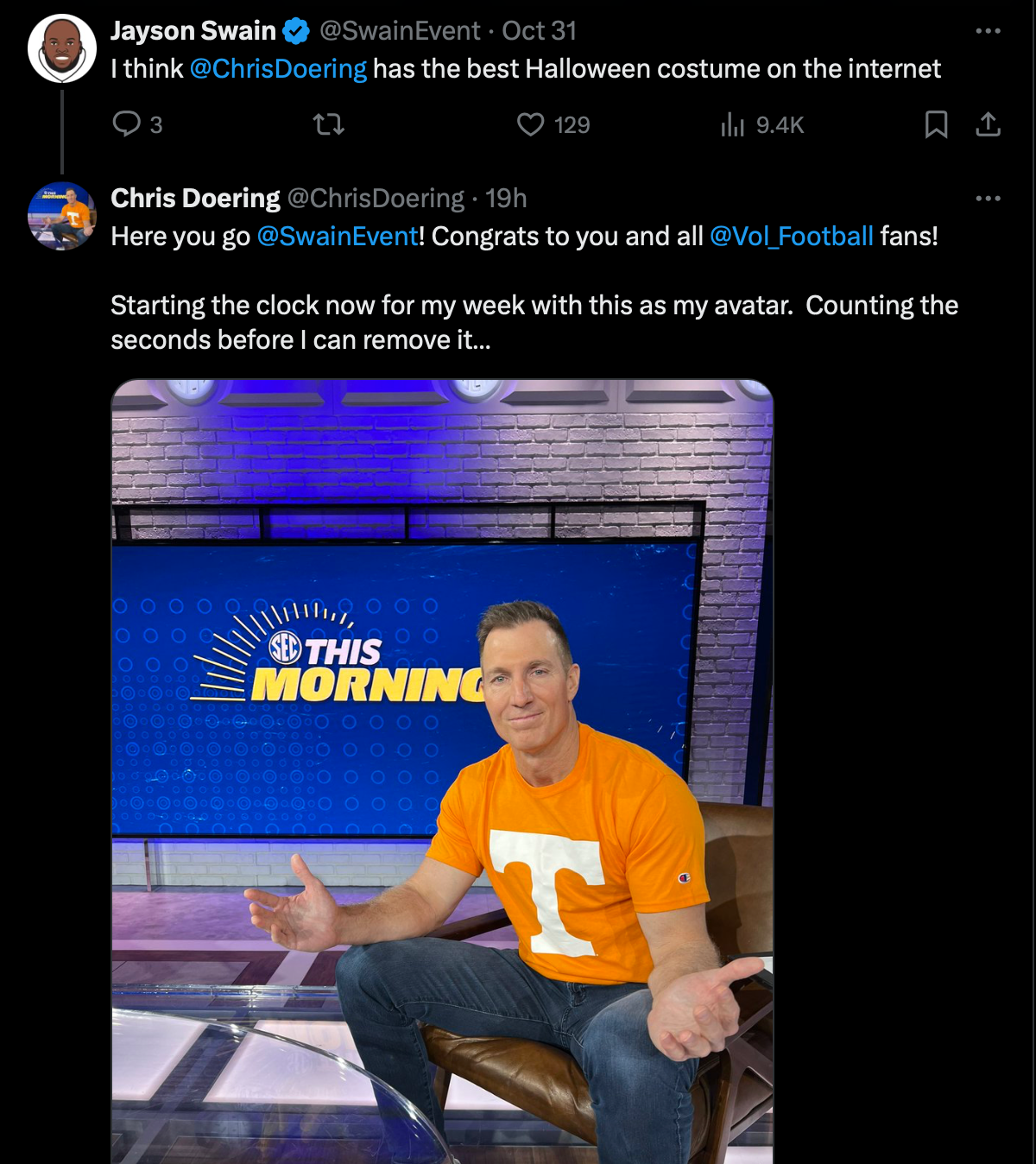This screenshot has width=1036, height=1164.
Task: Open the @ChrisDoering mention link
Action: 278,69
